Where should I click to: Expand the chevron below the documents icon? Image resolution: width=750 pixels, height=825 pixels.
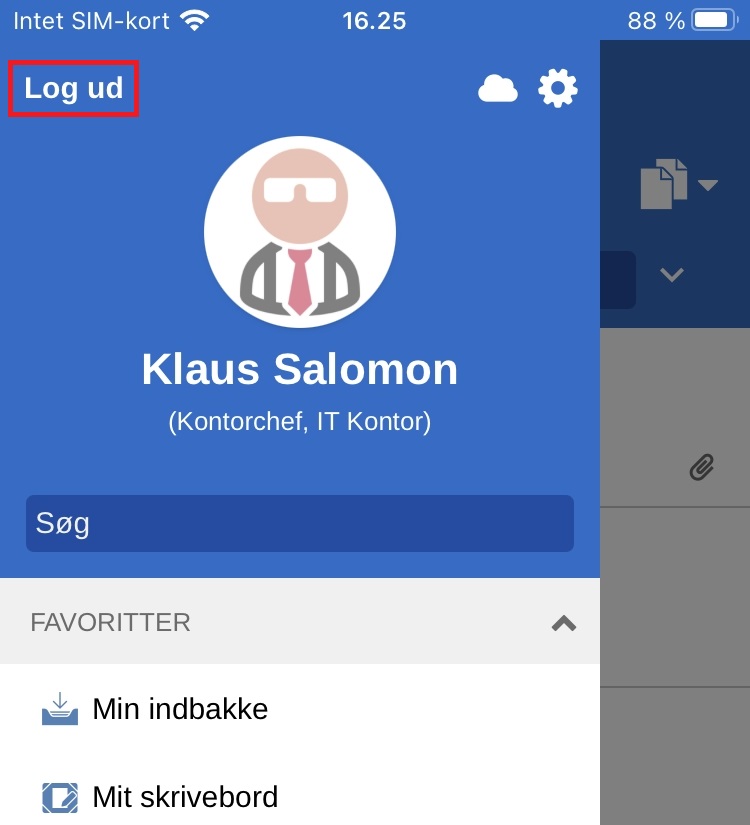pos(672,274)
